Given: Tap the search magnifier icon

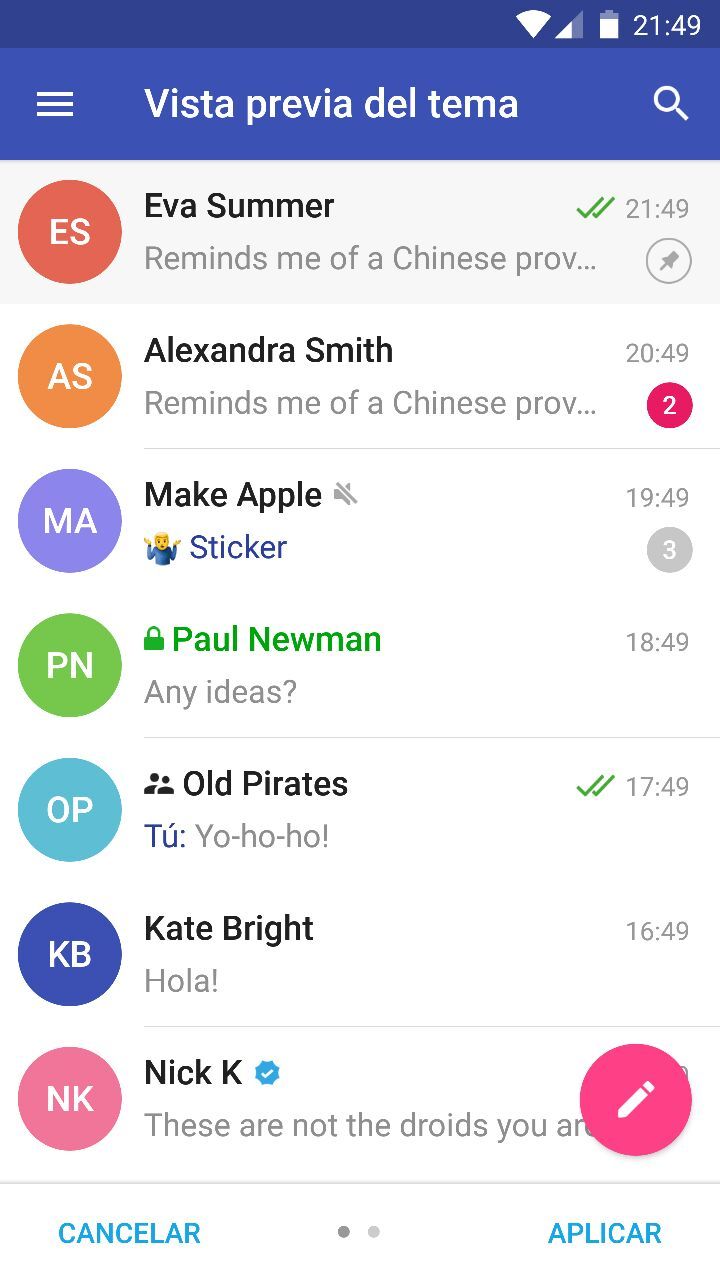Looking at the screenshot, I should (x=670, y=104).
